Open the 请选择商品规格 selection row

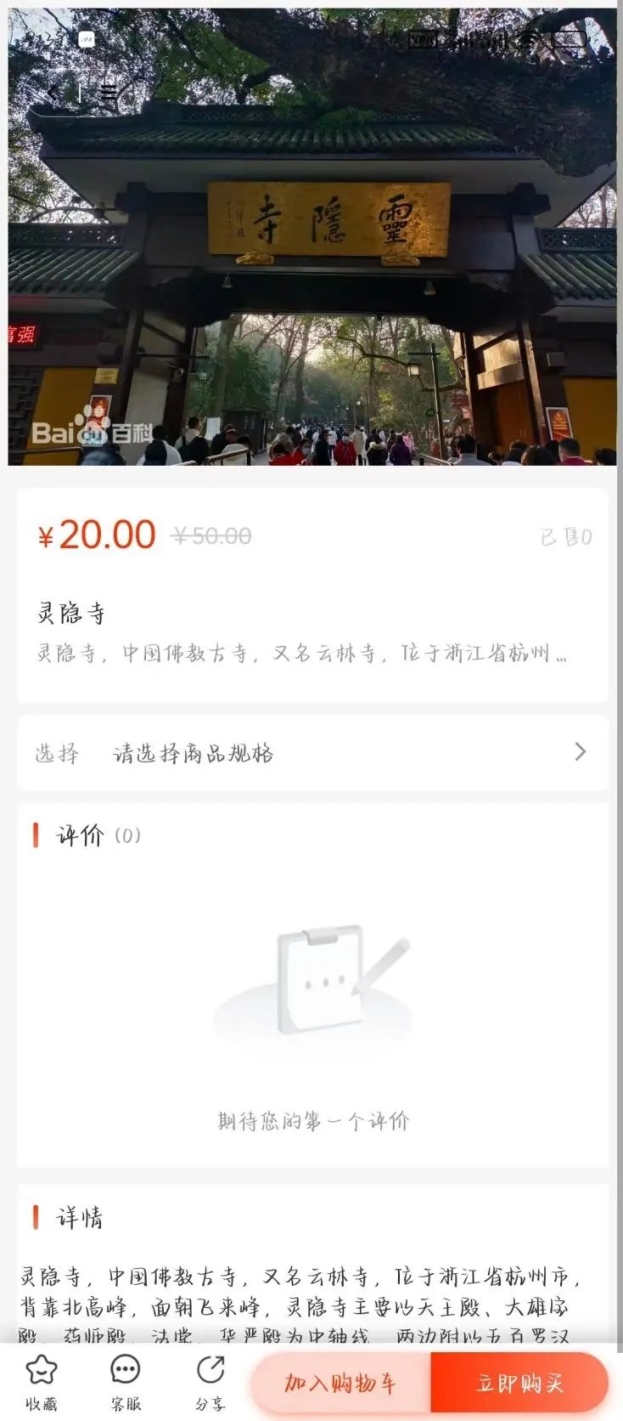tap(312, 753)
